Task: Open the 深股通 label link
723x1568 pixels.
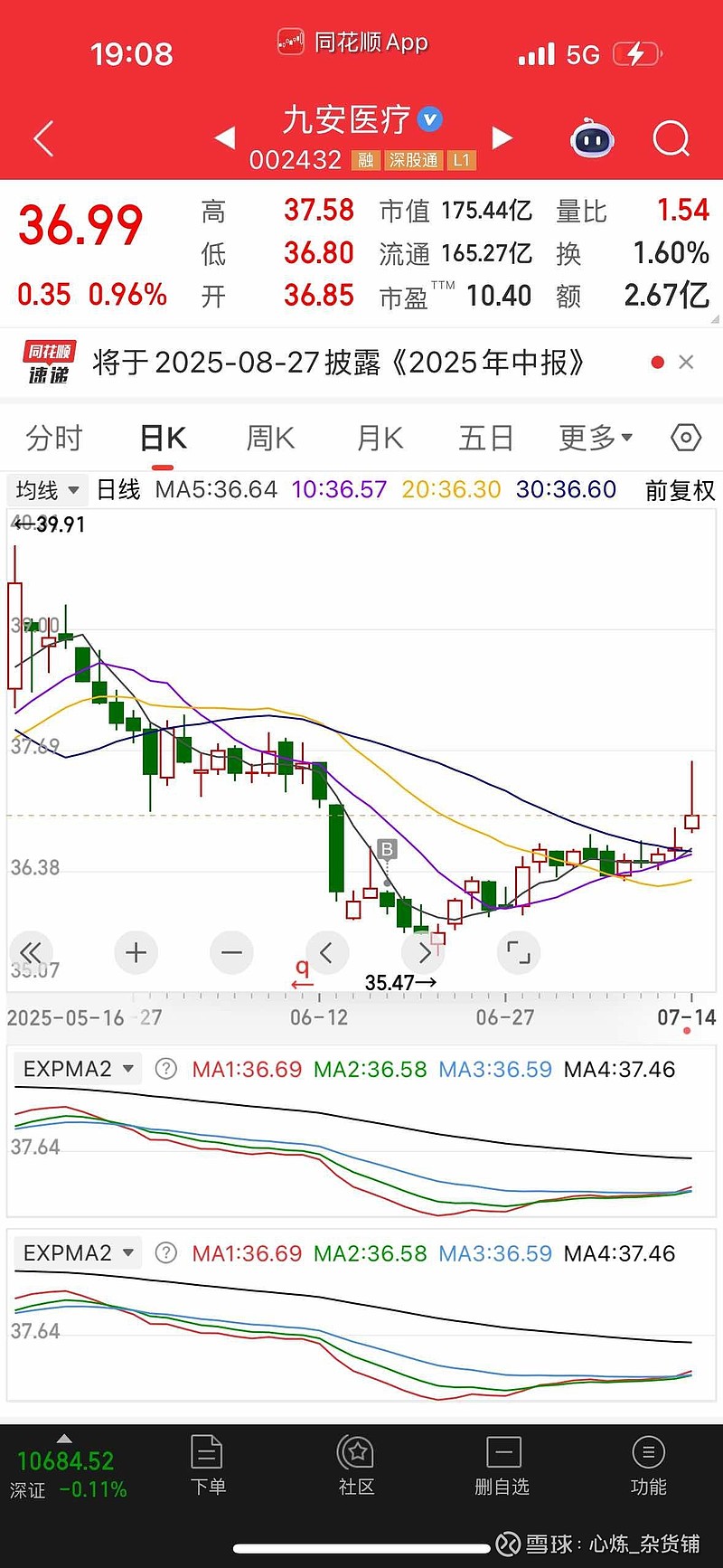Action: click(x=417, y=160)
